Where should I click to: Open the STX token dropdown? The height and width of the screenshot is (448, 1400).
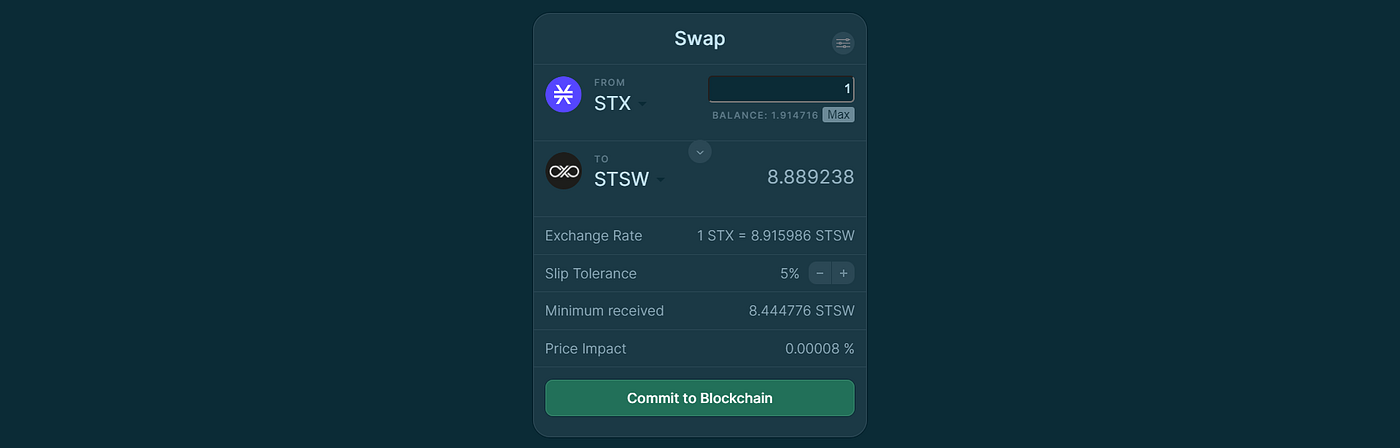[x=620, y=103]
